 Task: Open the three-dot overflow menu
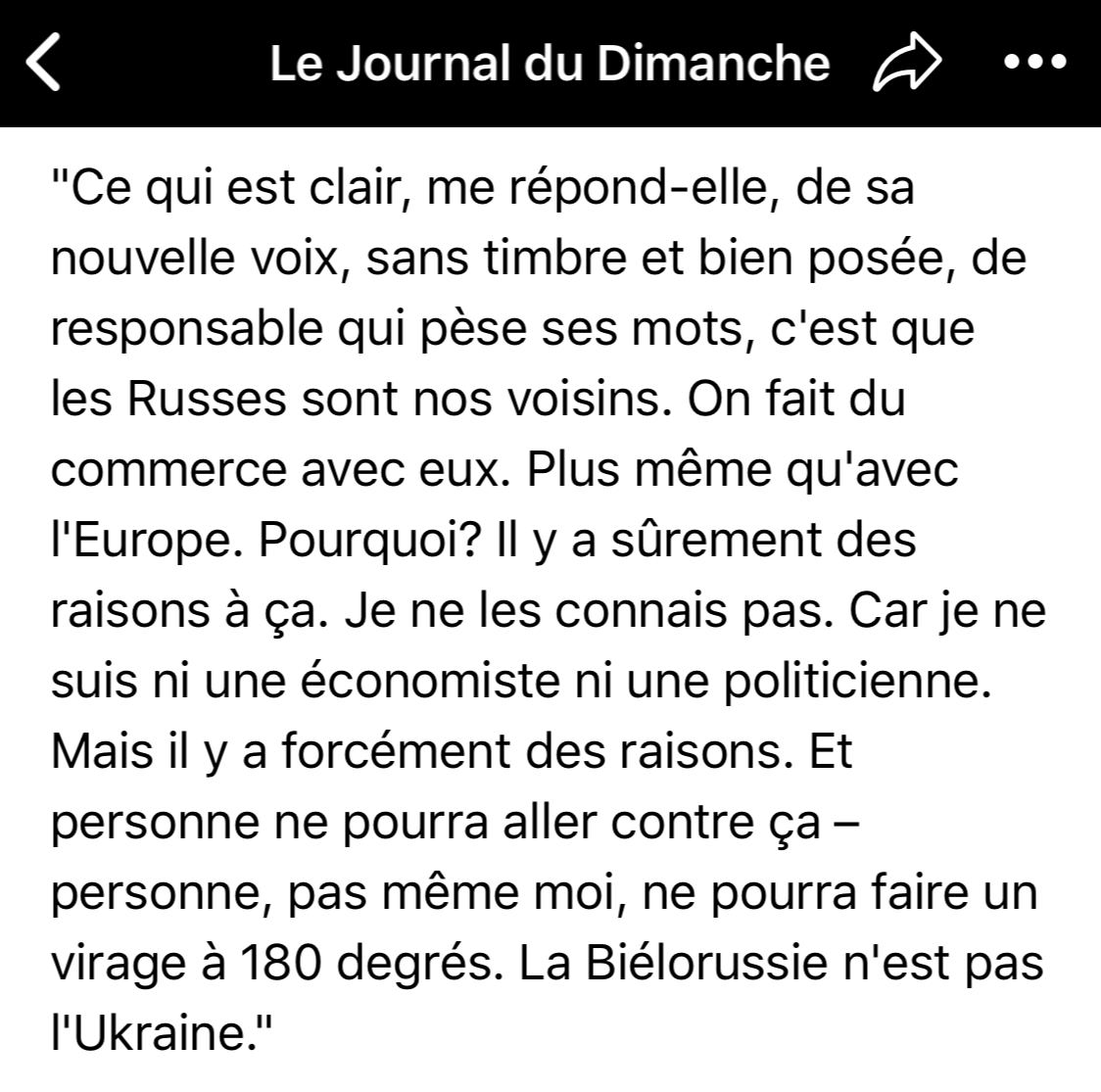coord(1035,63)
